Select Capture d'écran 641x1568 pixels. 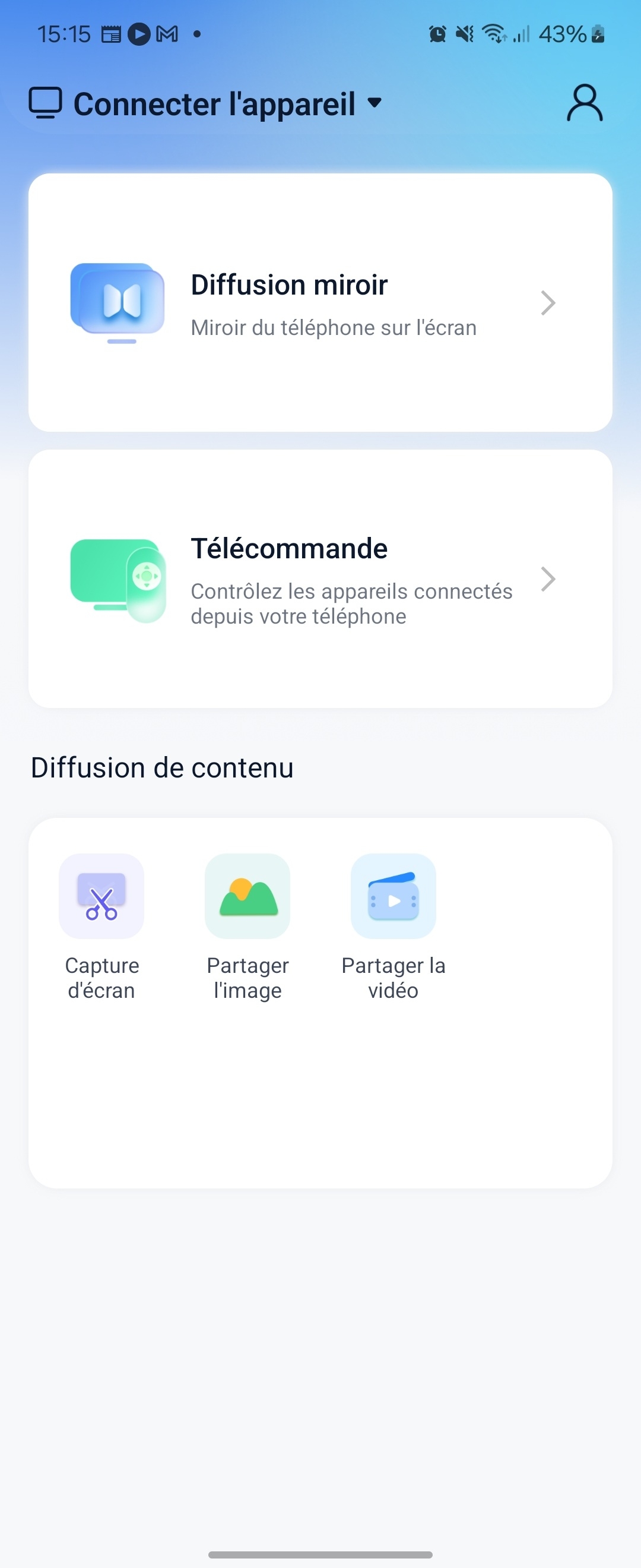pos(101,924)
